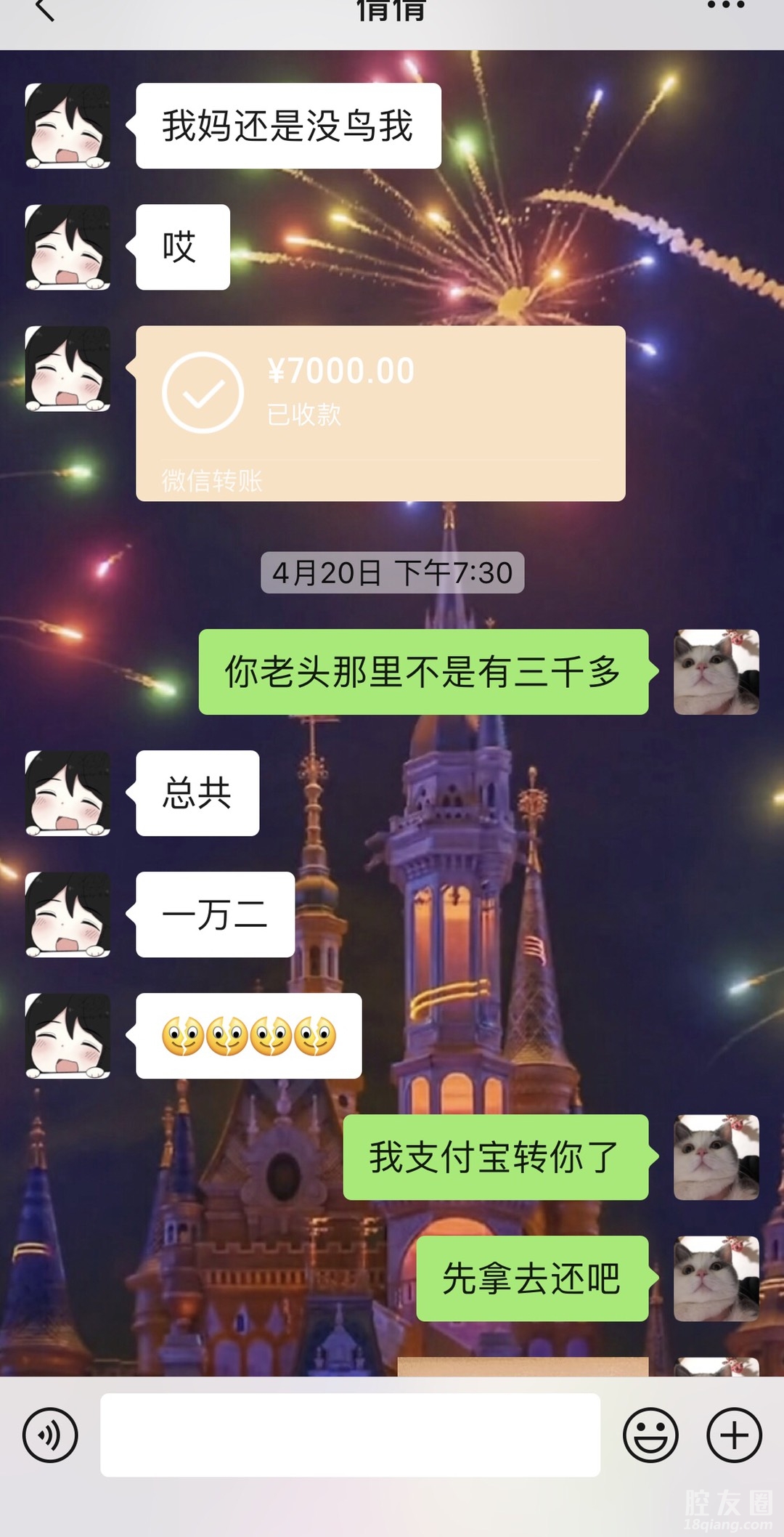Open contact avatar beside "我妈还是没鸟我"
The image size is (784, 1537).
(x=68, y=126)
